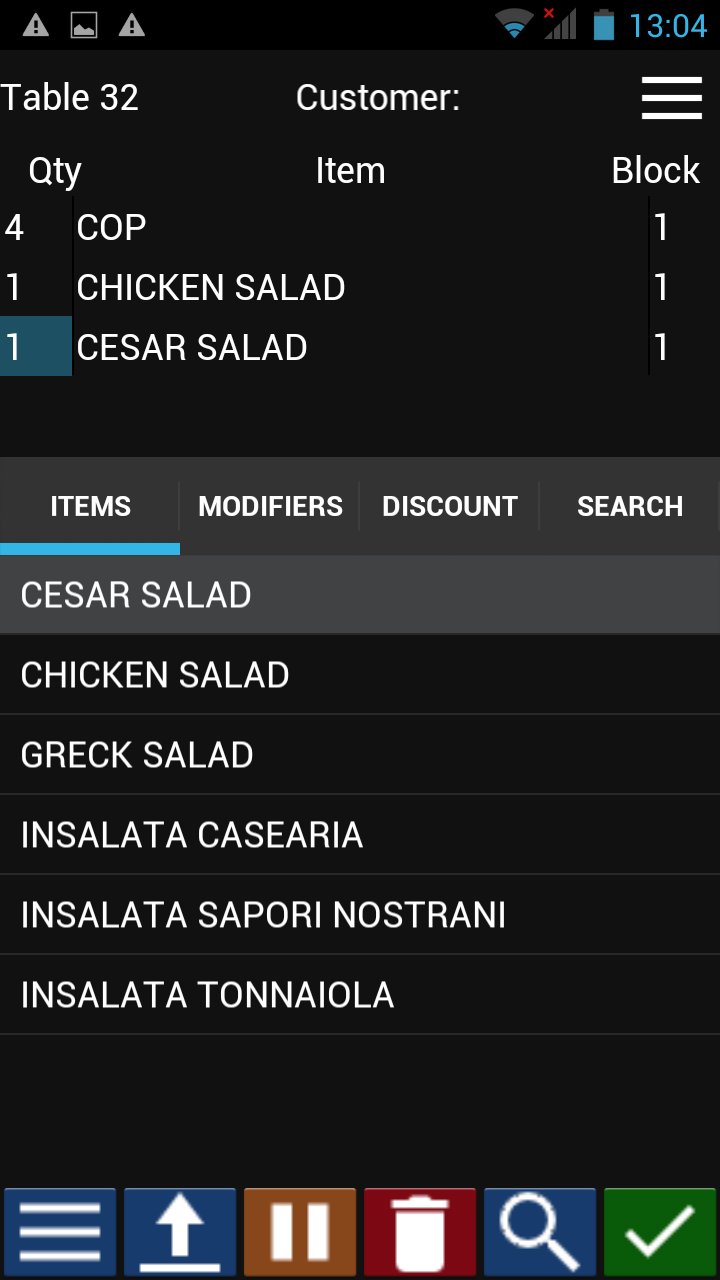Delete with the red trash button
This screenshot has width=720, height=1280.
tap(420, 1232)
